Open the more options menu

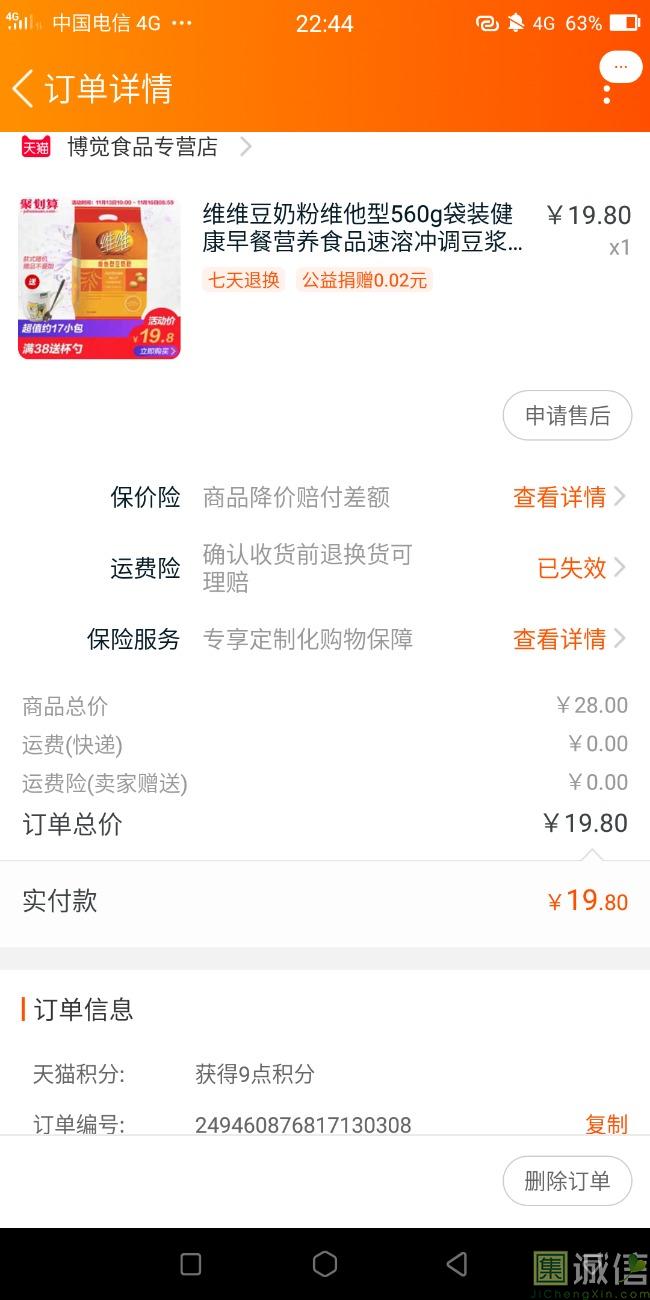(x=607, y=90)
